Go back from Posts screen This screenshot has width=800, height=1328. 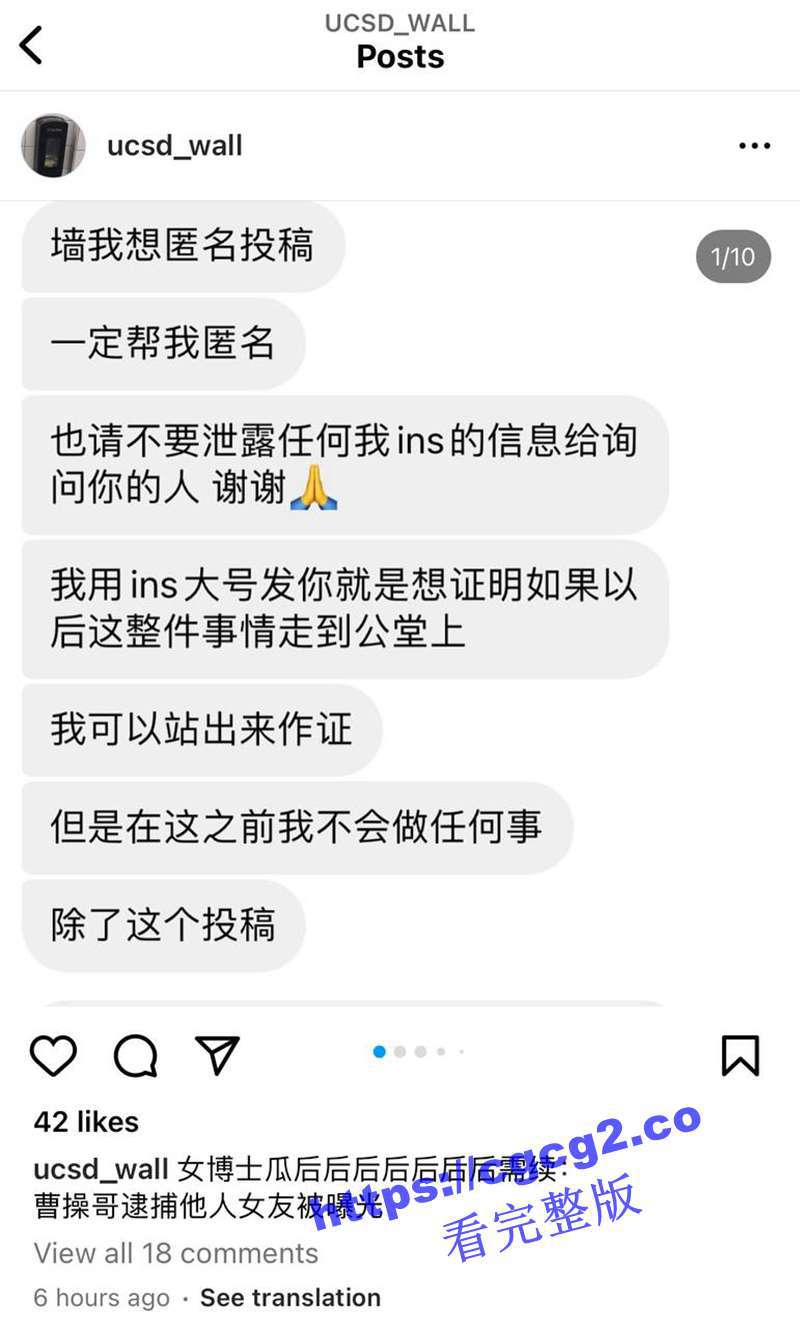point(32,45)
